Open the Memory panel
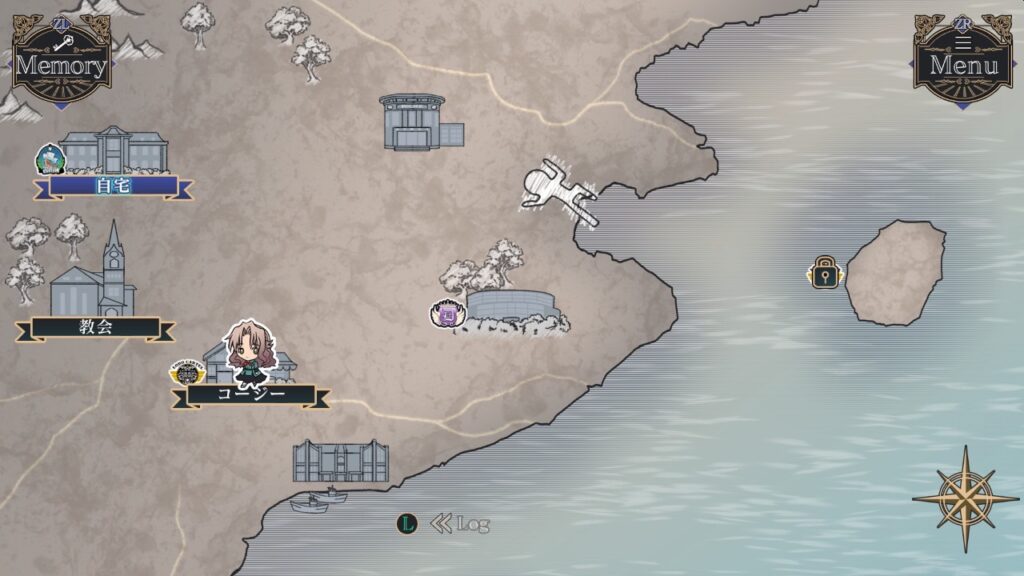This screenshot has height=576, width=1024. pyautogui.click(x=61, y=64)
